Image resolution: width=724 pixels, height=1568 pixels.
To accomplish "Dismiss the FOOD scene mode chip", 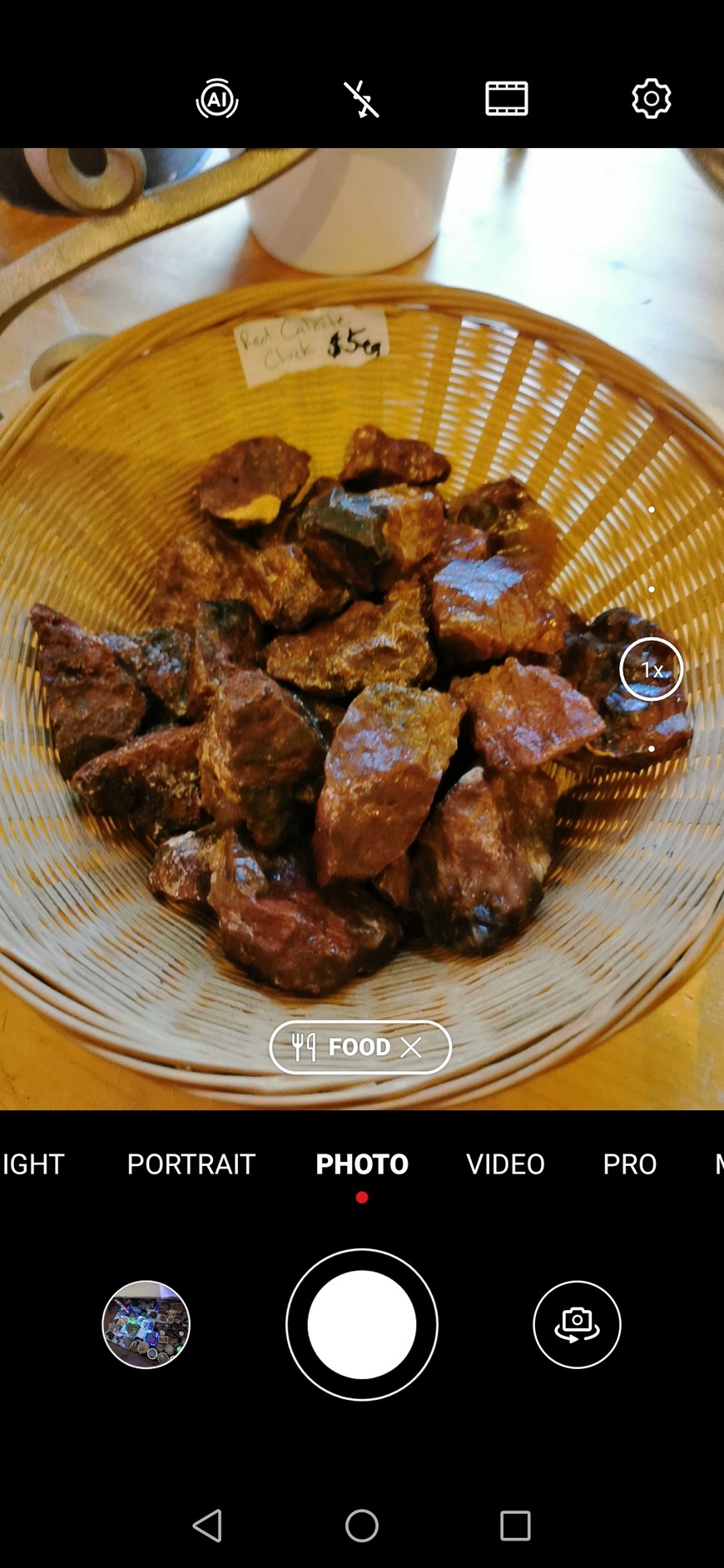I will (x=411, y=1047).
